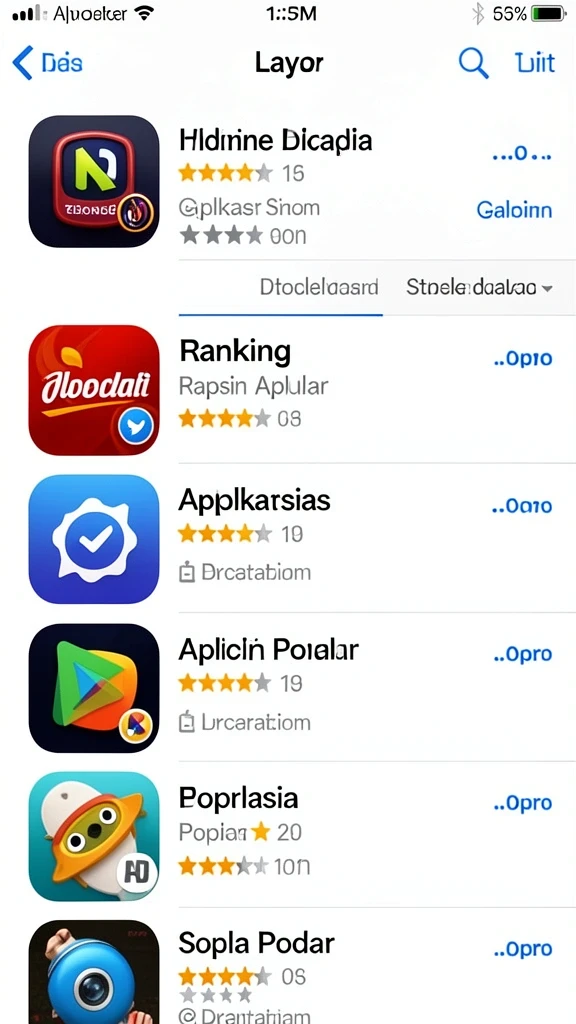576x1024 pixels.
Task: Tap the Opro button beside Ranking
Action: 522,359
